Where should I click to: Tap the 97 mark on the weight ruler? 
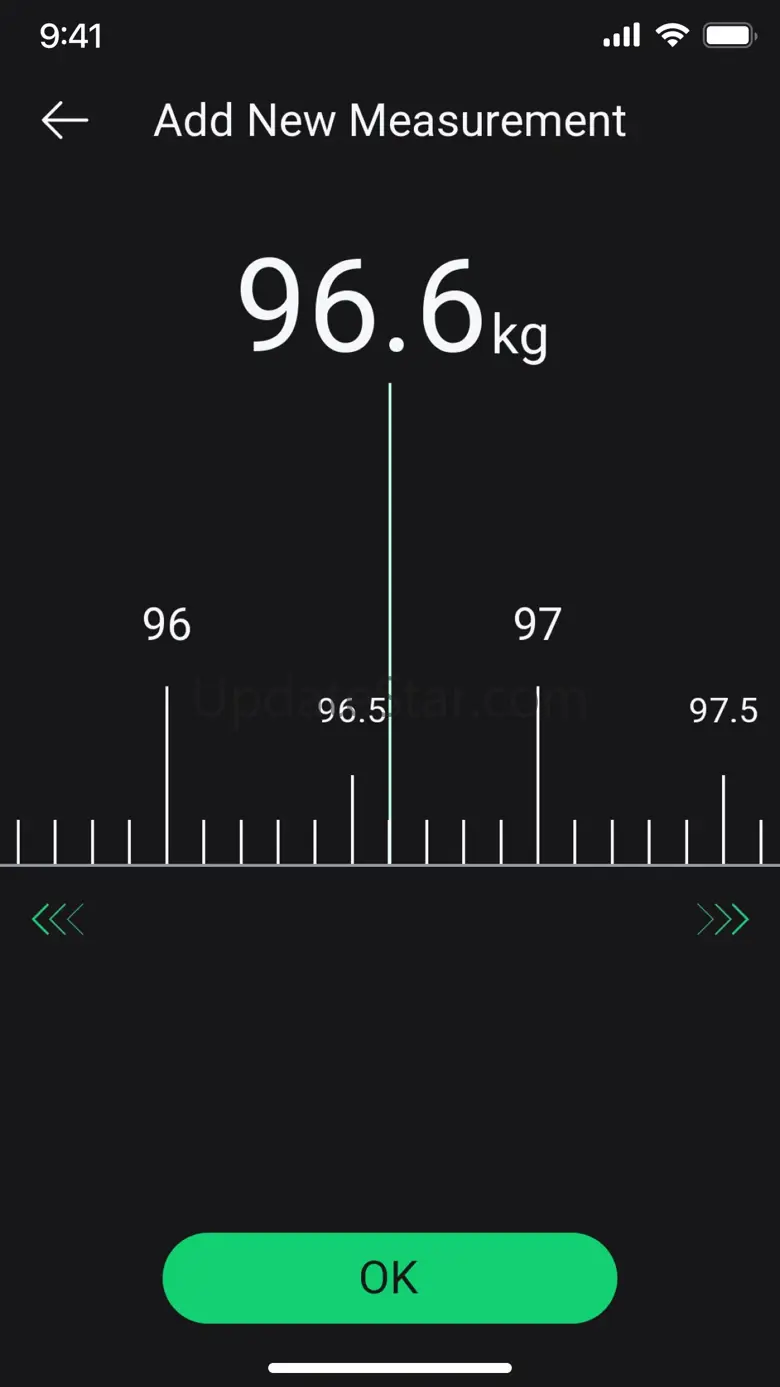click(537, 625)
